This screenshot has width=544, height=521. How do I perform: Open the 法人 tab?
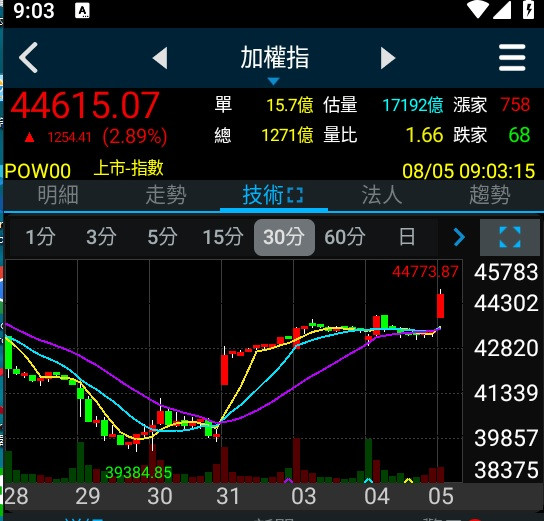point(382,195)
